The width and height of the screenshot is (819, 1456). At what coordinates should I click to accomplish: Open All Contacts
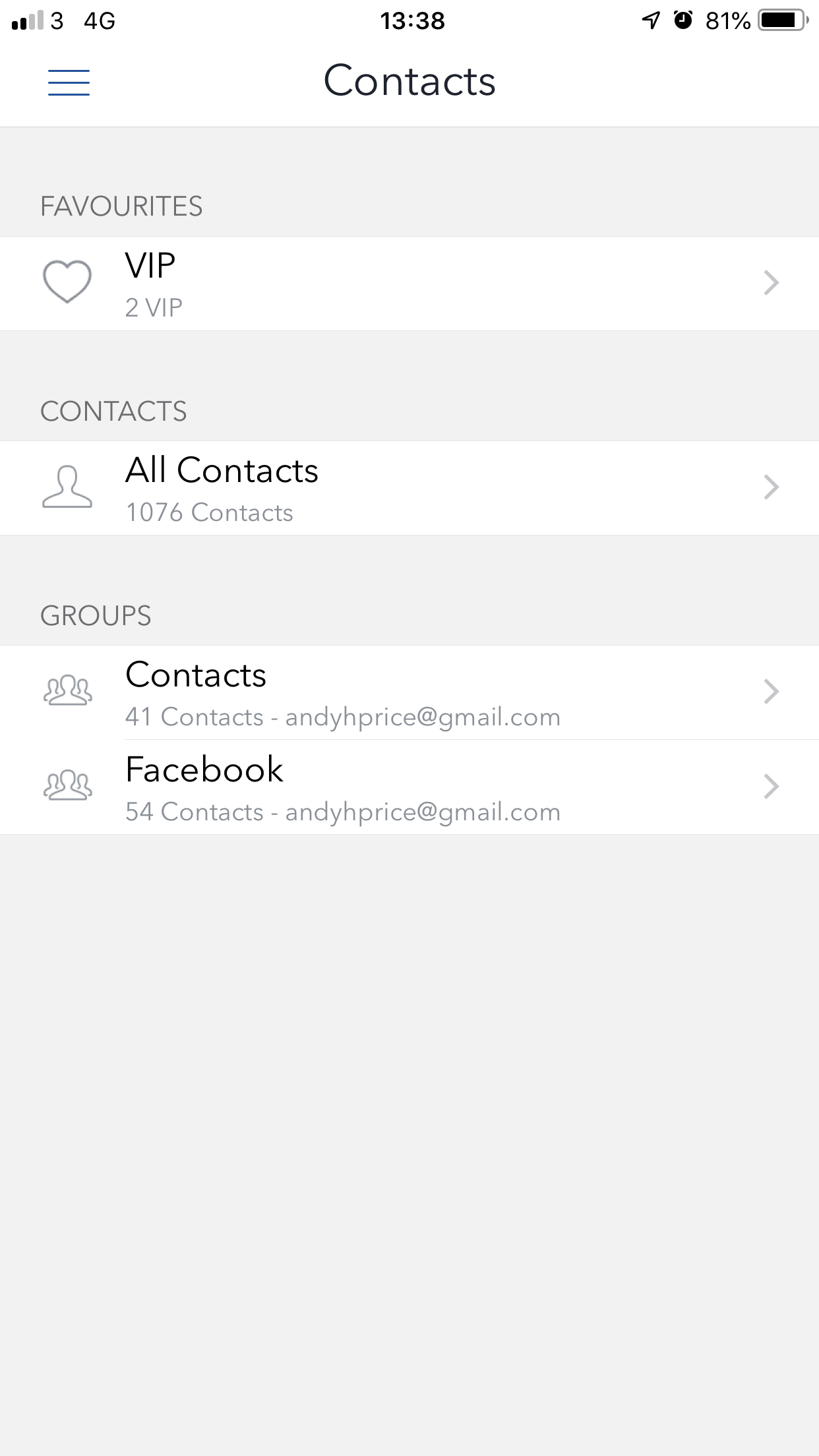tap(409, 488)
